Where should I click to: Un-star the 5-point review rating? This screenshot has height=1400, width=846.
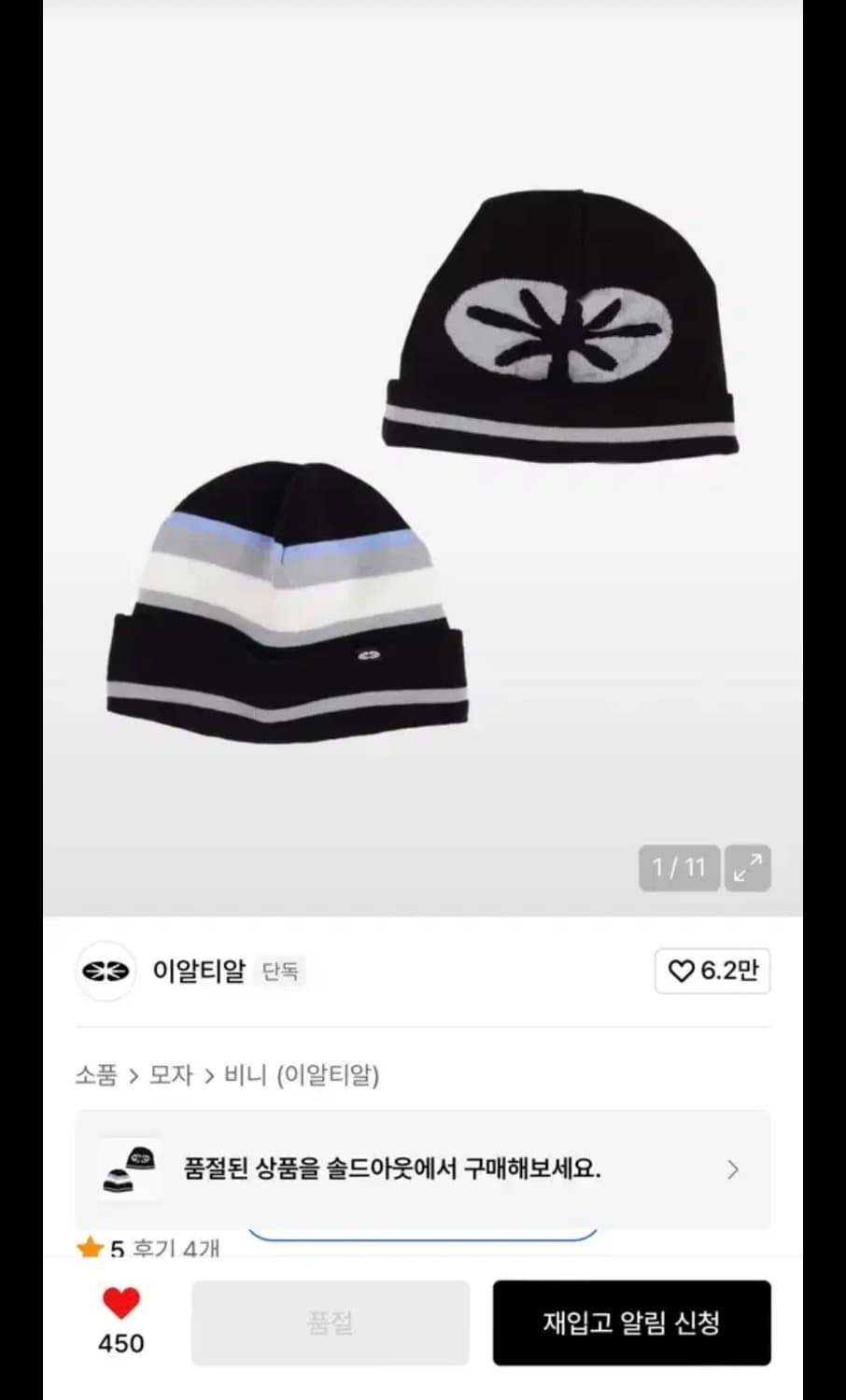[x=88, y=1247]
